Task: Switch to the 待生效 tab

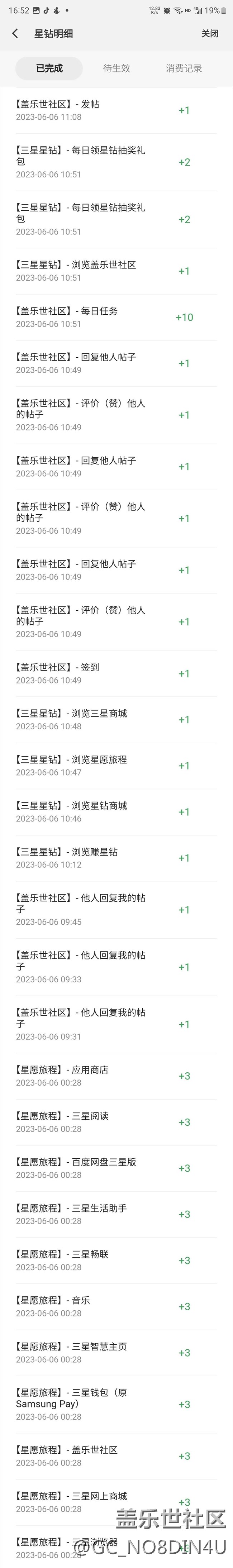Action: tap(116, 68)
